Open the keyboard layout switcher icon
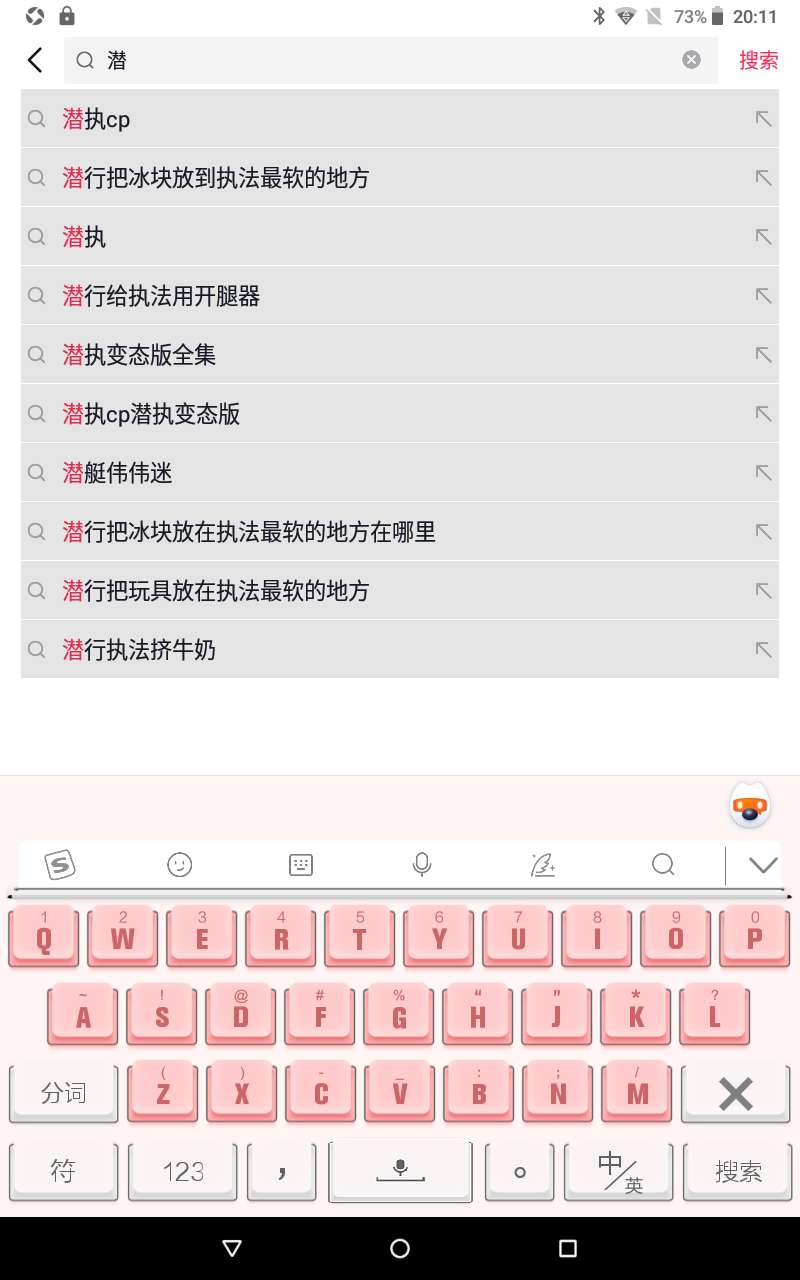The image size is (800, 1280). click(301, 865)
